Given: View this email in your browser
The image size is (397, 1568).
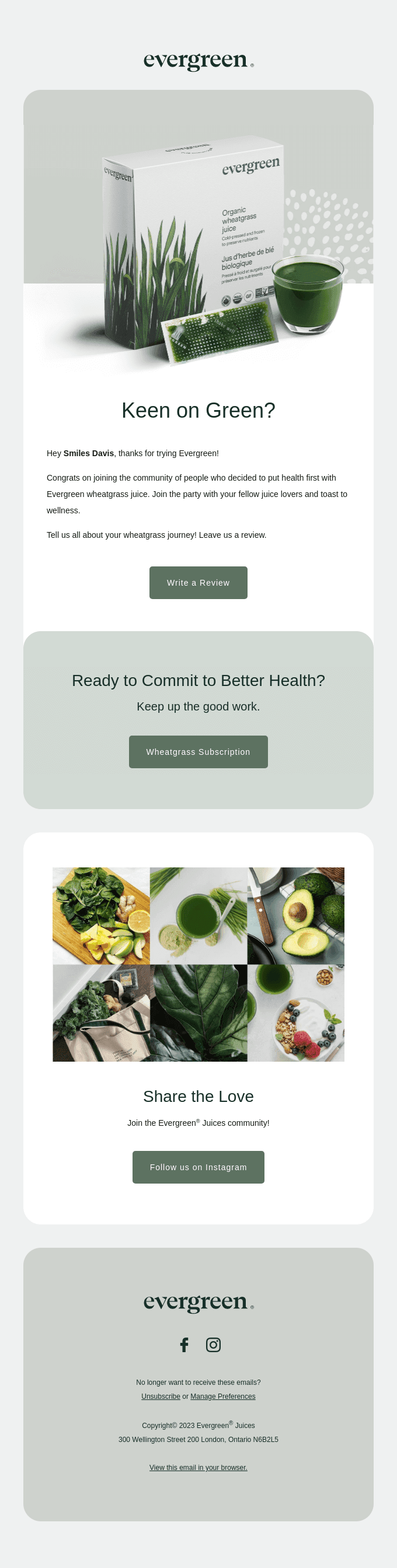Looking at the screenshot, I should coord(198,1468).
